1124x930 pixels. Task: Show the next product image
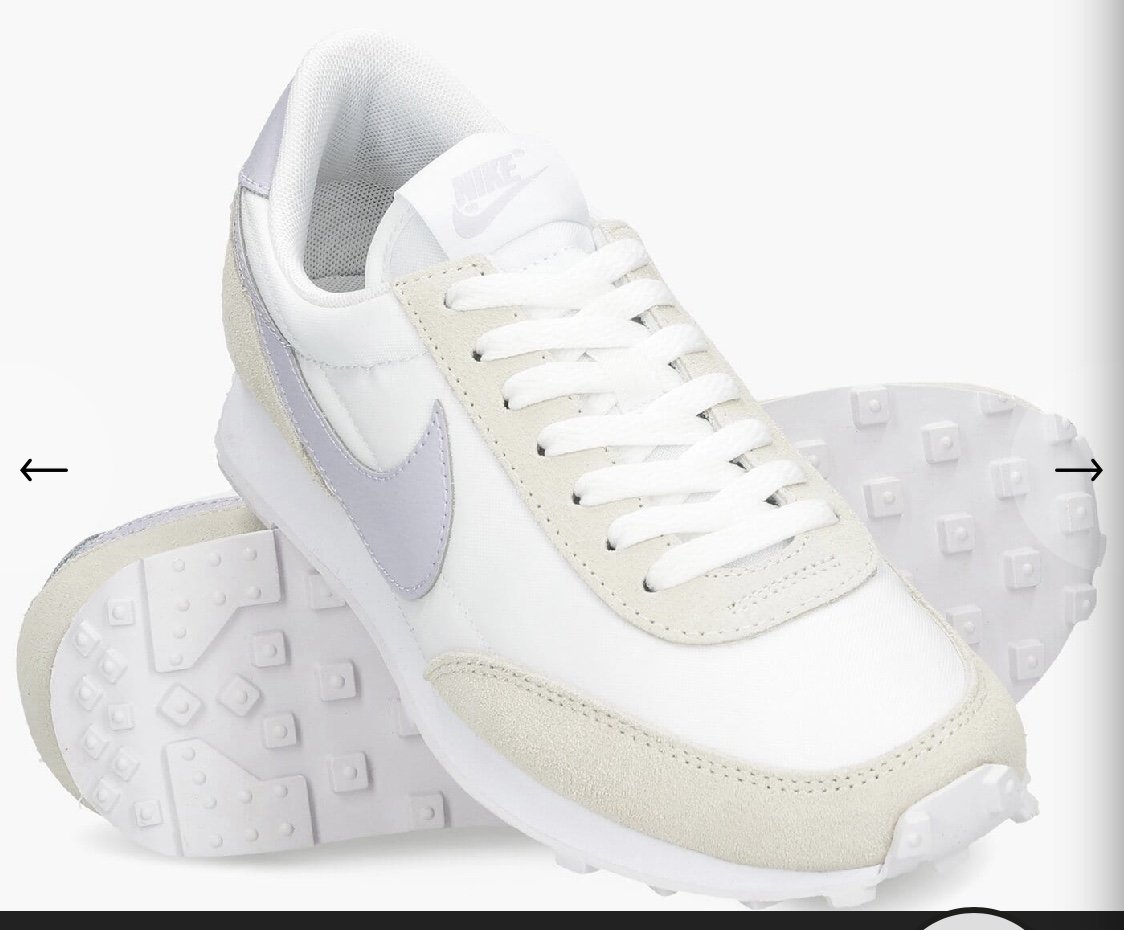[x=1078, y=469]
